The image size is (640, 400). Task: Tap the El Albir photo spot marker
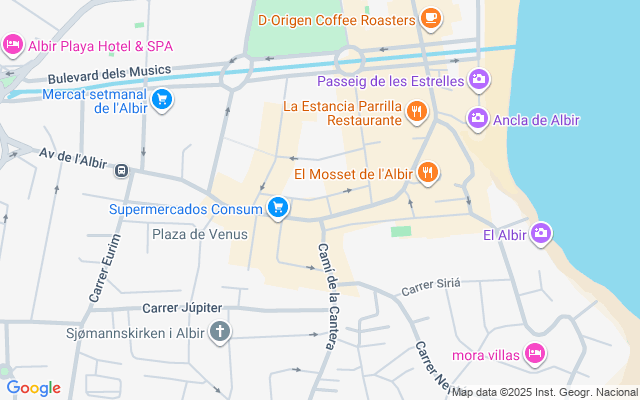[541, 233]
